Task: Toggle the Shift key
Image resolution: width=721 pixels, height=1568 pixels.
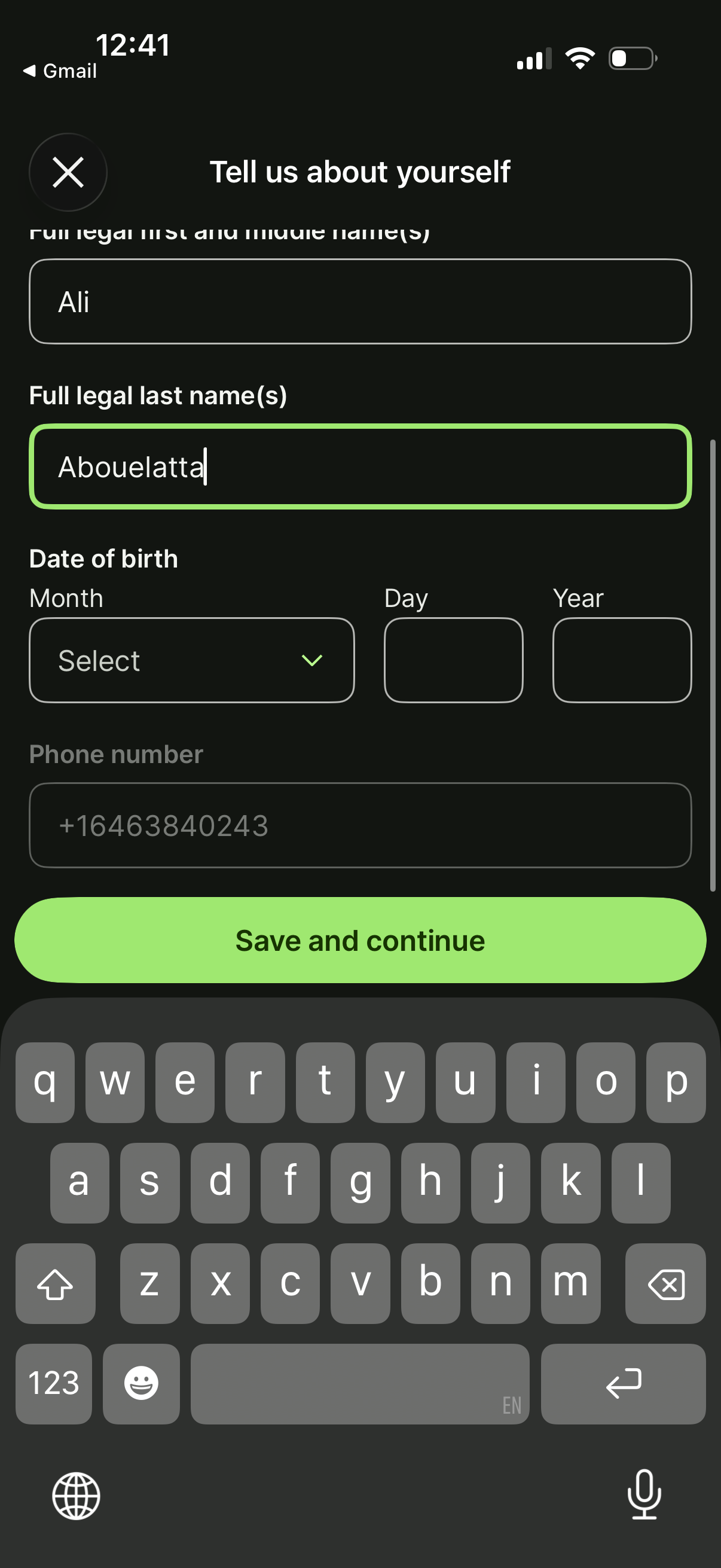Action: tap(57, 1285)
